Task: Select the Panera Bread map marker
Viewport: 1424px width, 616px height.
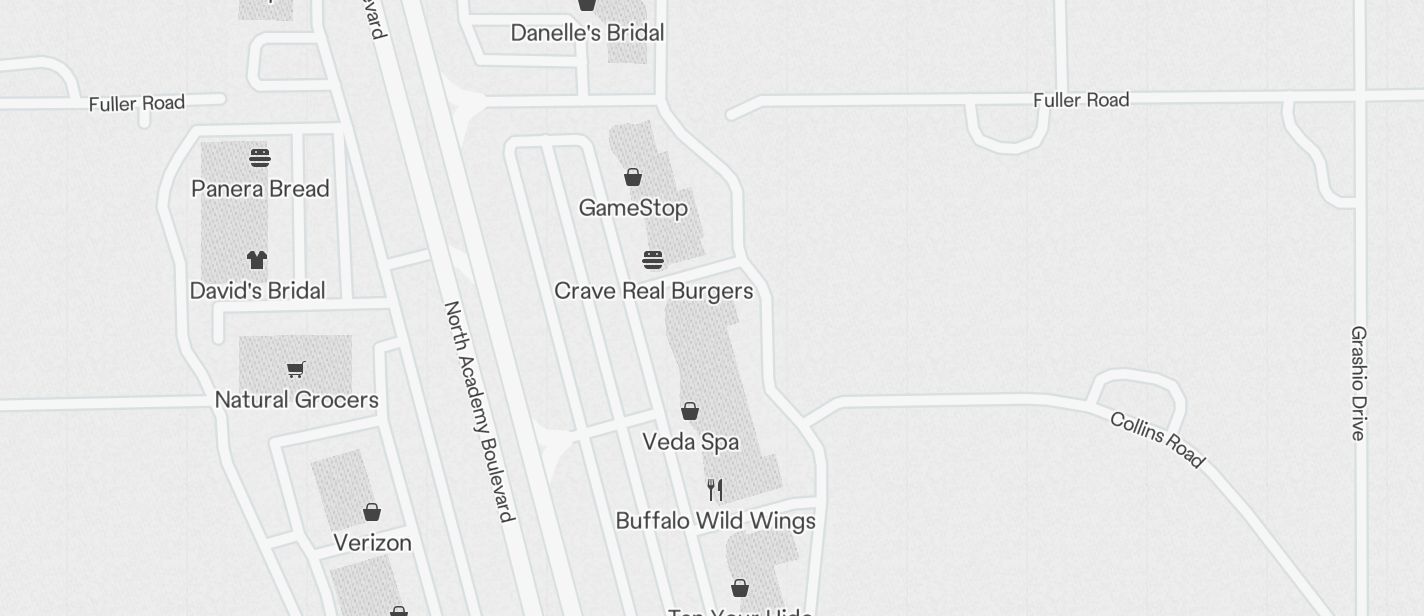Action: [x=260, y=158]
